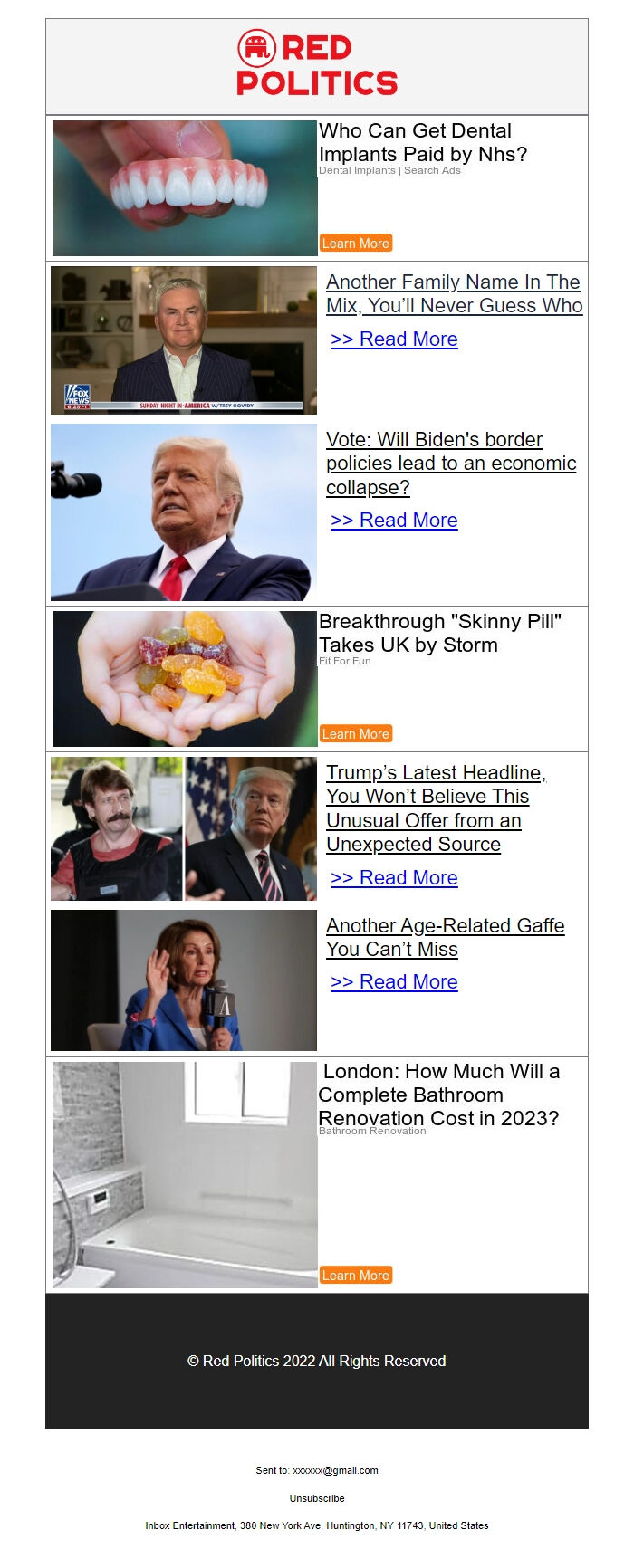Tap Learn More on the Skinny Pill ad
Viewport: 634px width, 1568px height.
tap(356, 734)
